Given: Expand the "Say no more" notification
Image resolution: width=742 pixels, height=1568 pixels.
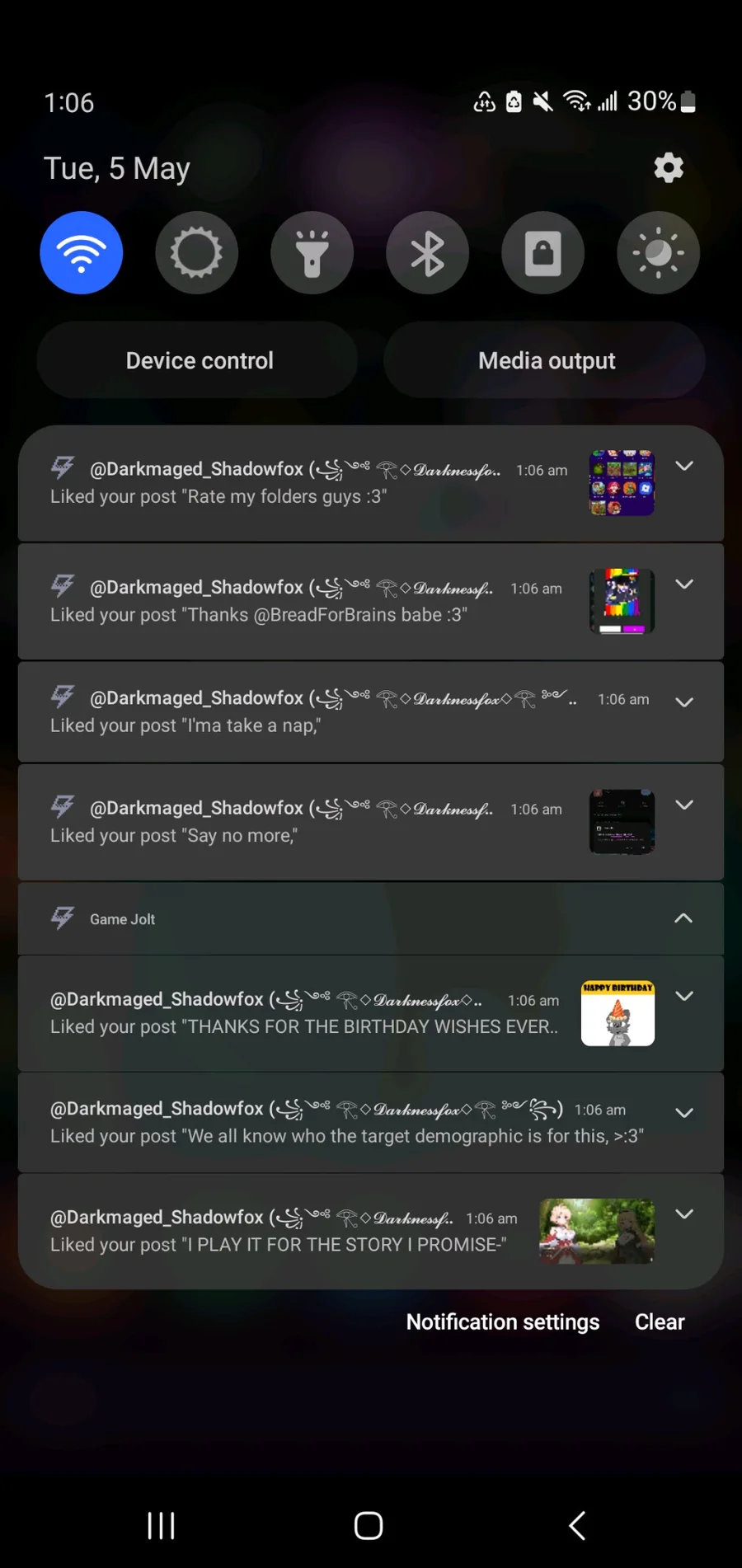Looking at the screenshot, I should [x=683, y=805].
